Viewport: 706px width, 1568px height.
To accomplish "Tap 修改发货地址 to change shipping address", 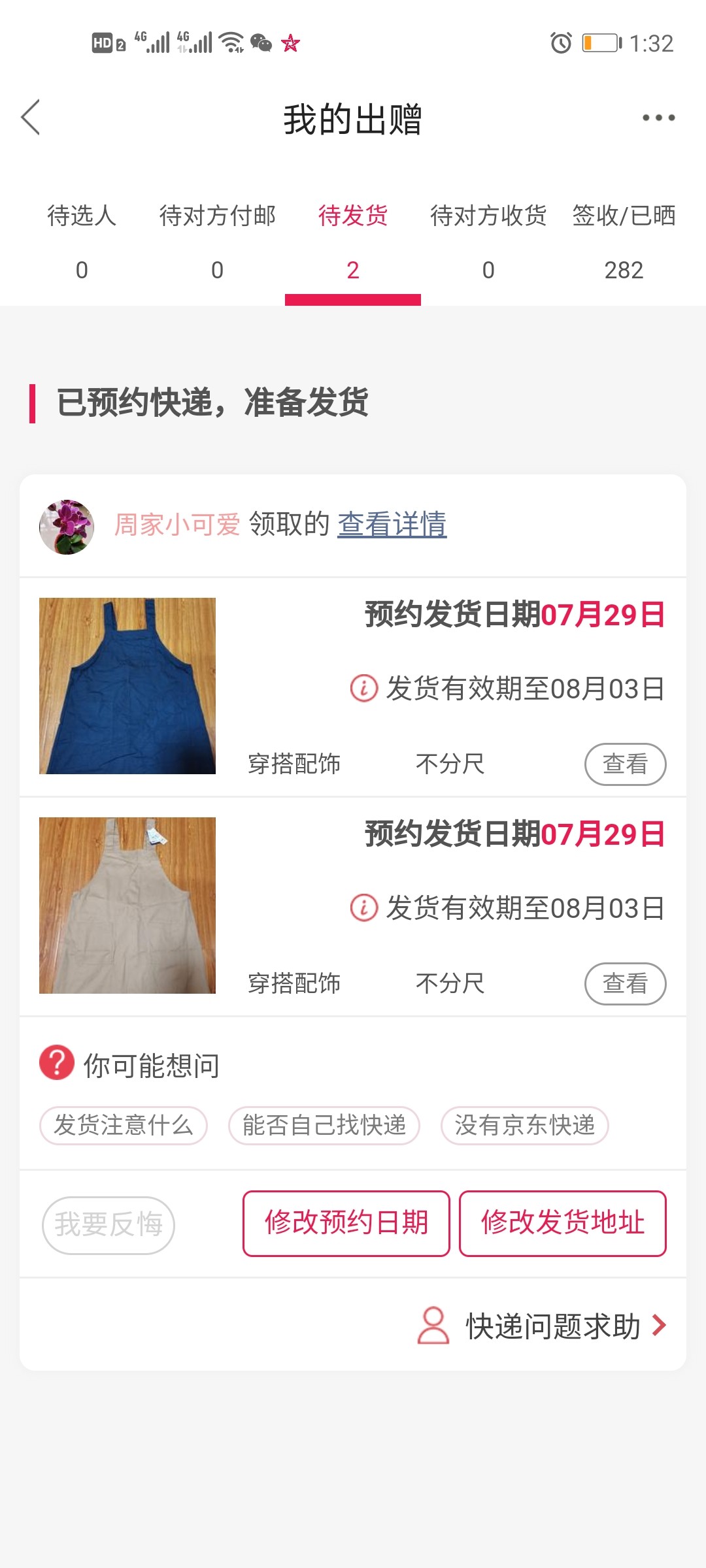I will [x=562, y=1223].
